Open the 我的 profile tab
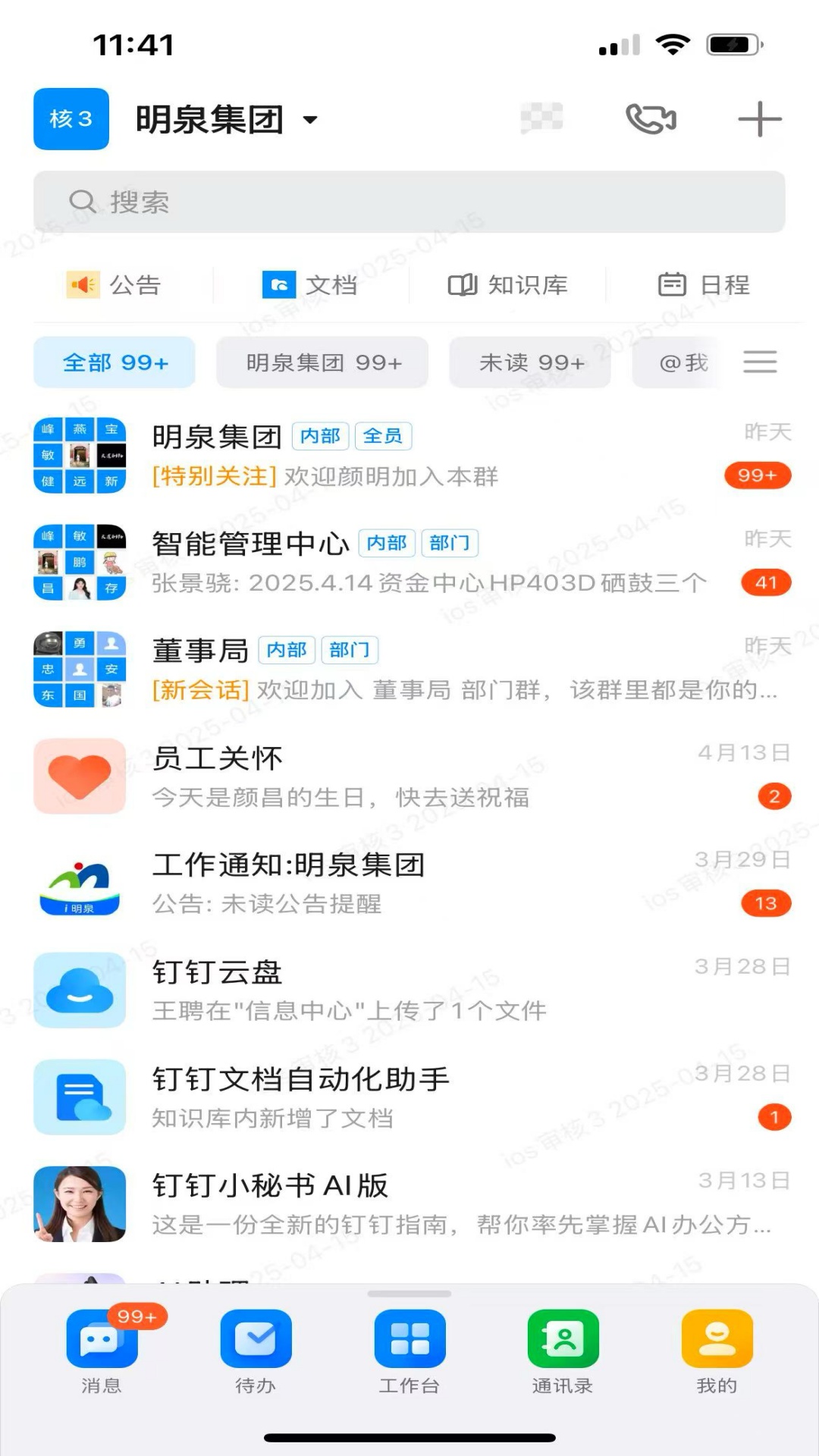The image size is (819, 1456). (717, 1351)
